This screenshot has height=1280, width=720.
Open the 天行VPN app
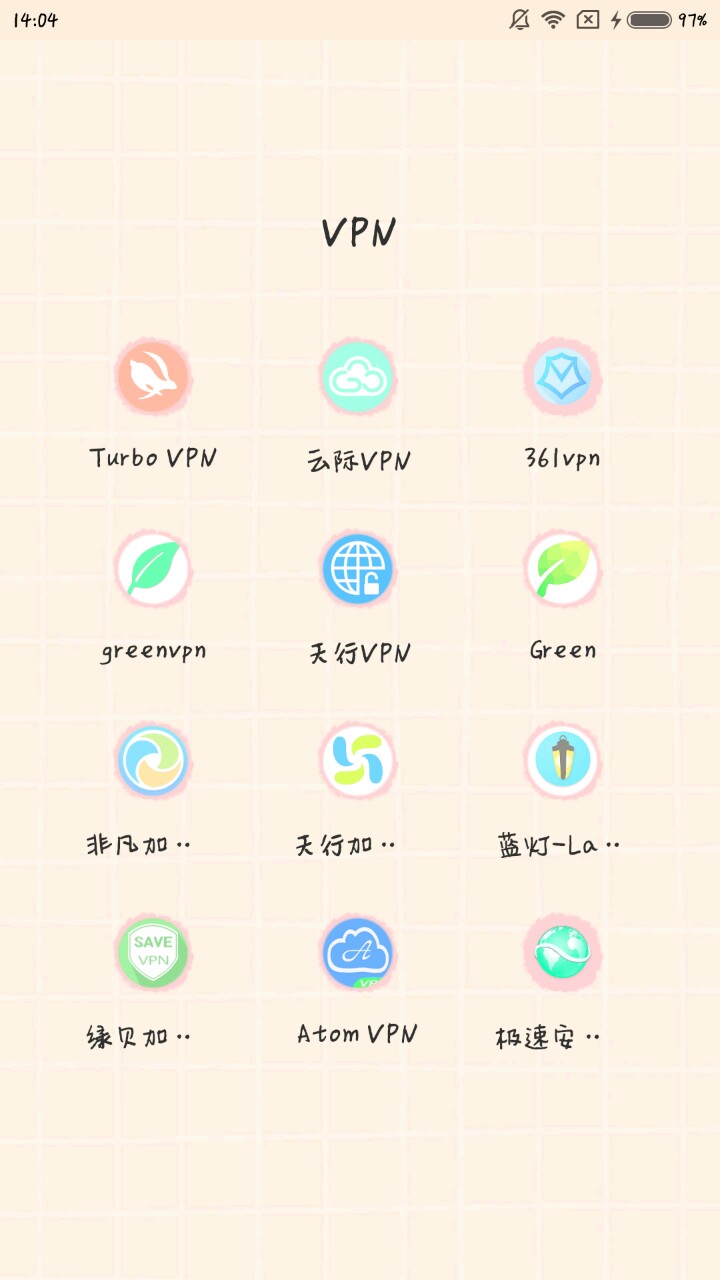(358, 569)
